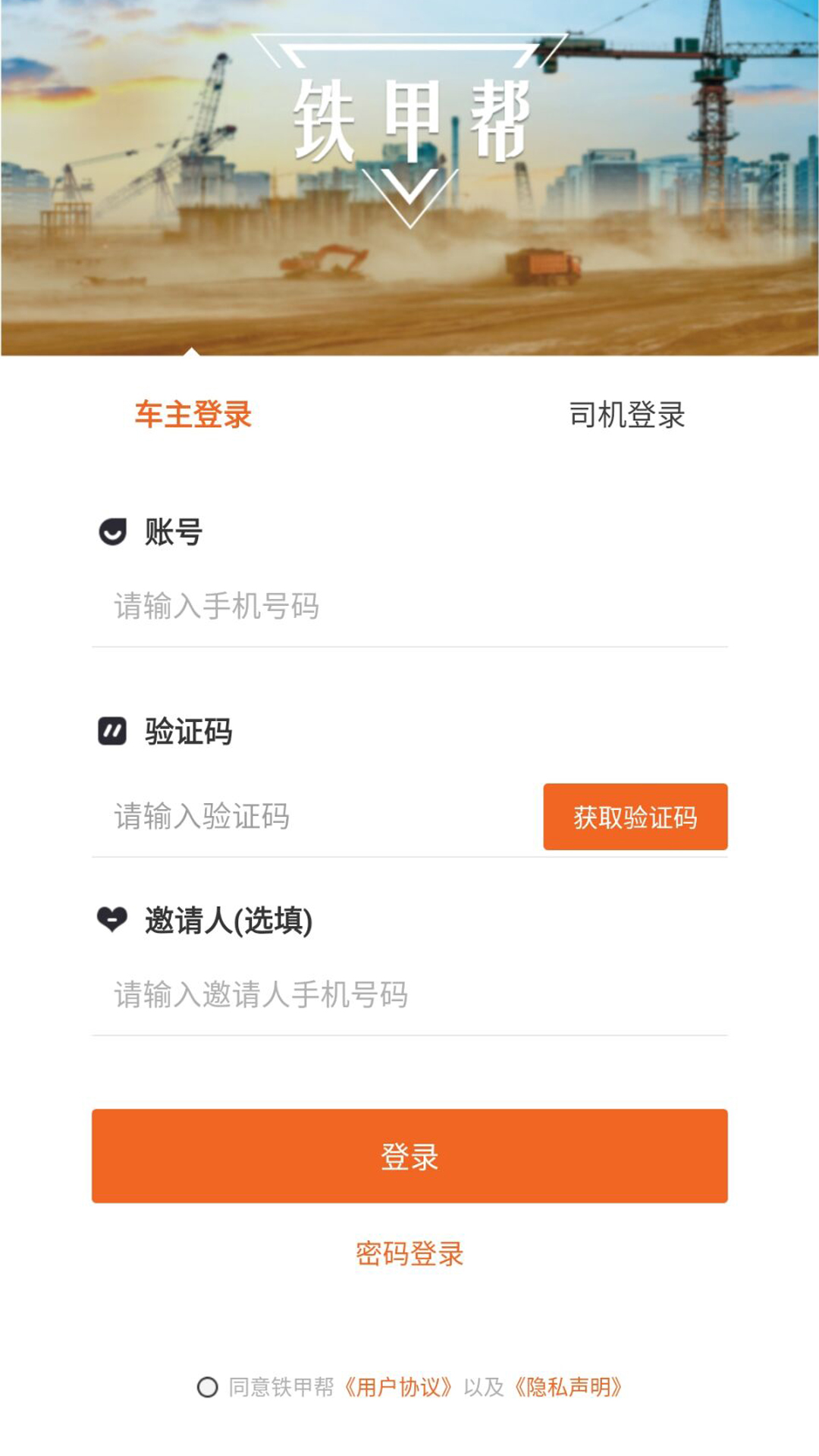Tap the orange 登录 button
The image size is (819, 1456).
pyautogui.click(x=409, y=1156)
